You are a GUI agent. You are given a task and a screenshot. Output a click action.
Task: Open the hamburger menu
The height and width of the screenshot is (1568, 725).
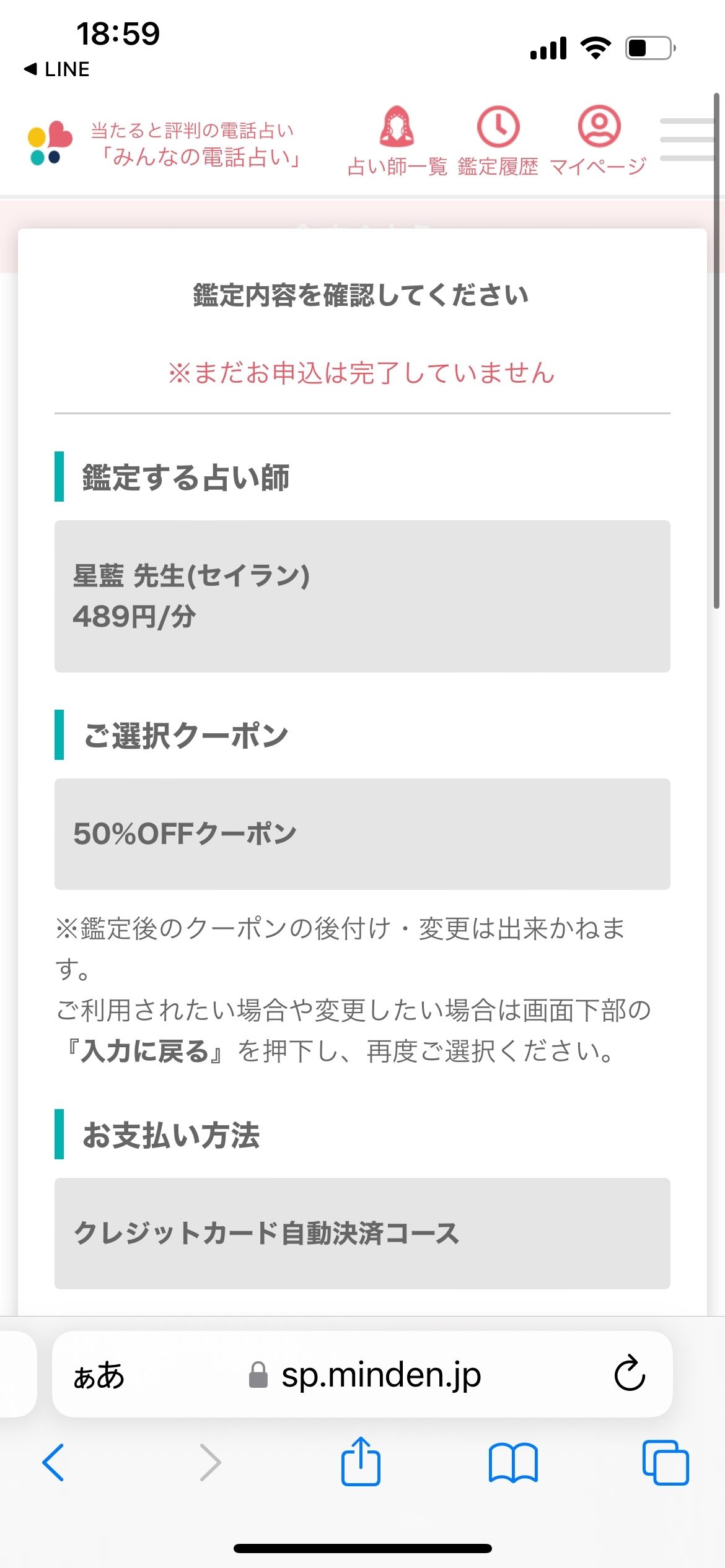pos(687,140)
